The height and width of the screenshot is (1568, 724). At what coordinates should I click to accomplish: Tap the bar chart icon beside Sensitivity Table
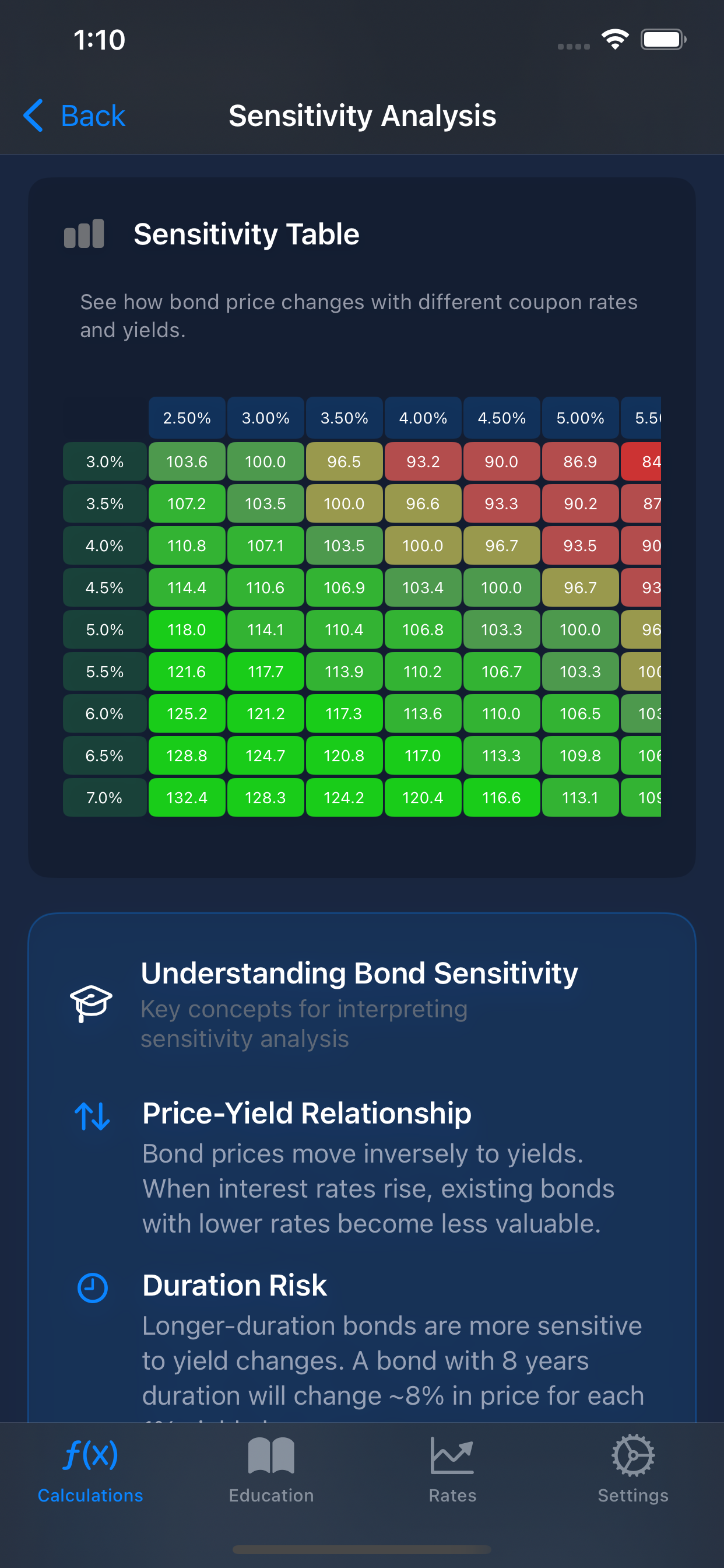click(x=84, y=234)
